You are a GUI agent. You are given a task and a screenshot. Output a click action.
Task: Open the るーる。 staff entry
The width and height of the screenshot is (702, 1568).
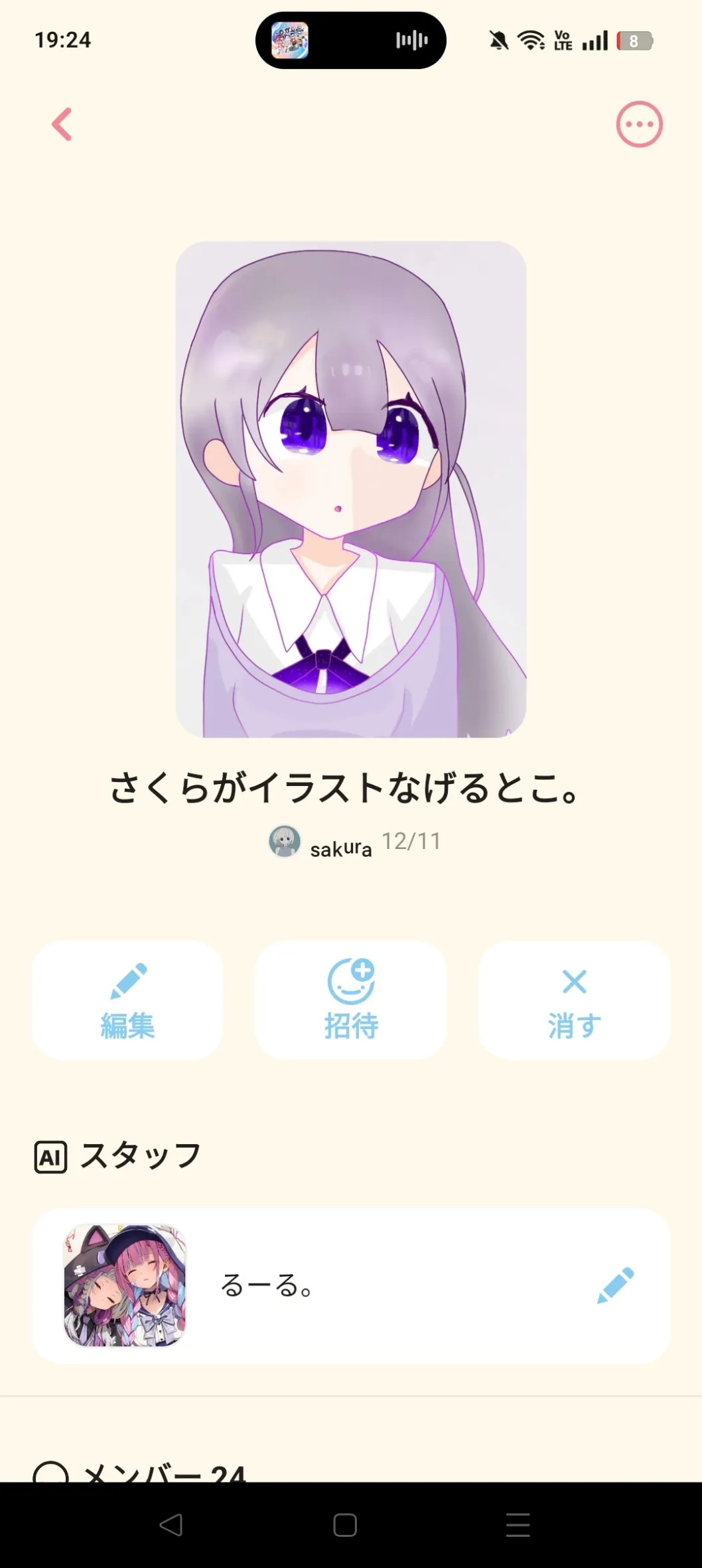332,1285
